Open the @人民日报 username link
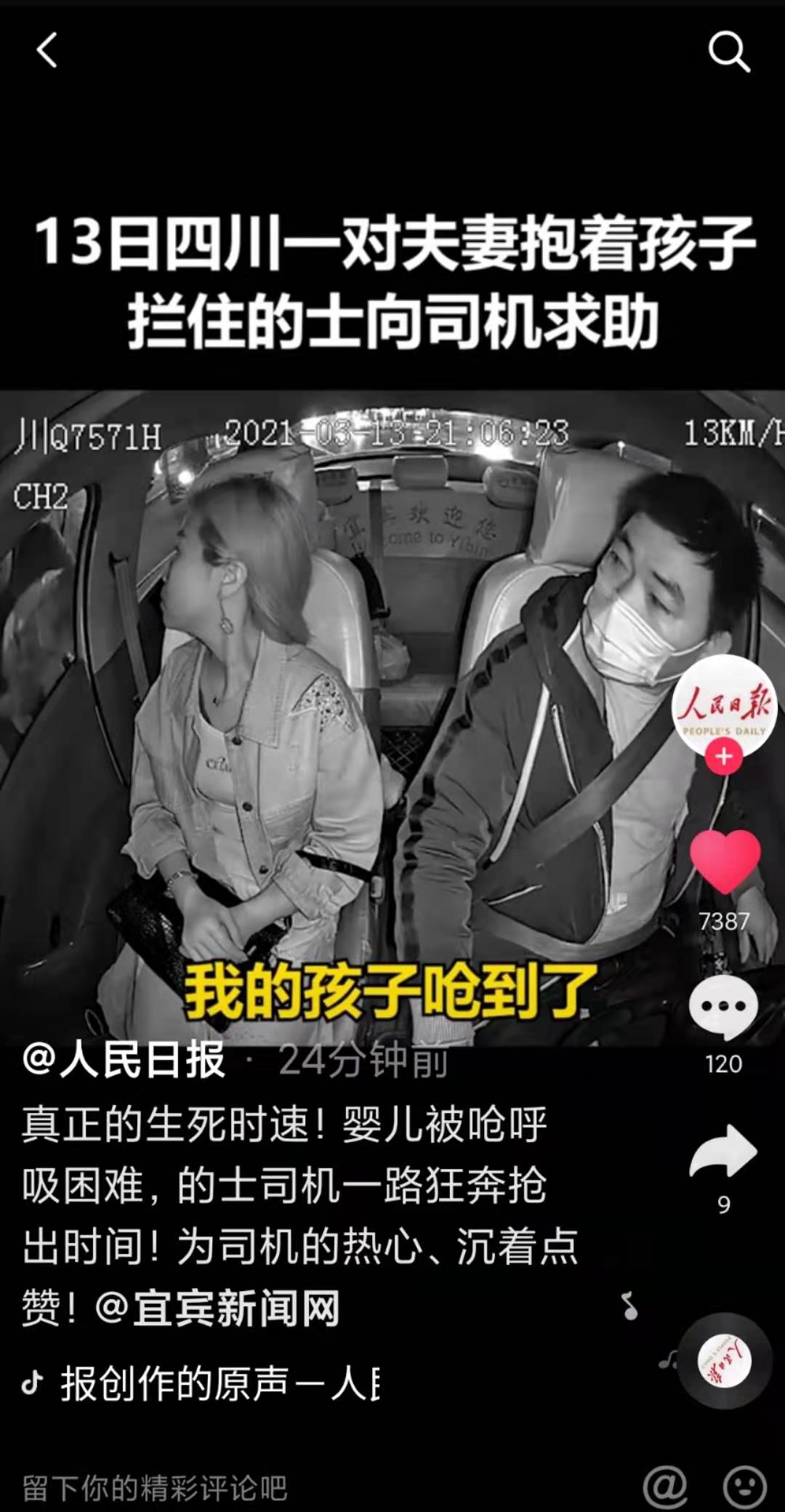Viewport: 785px width, 1512px height. 124,1059
